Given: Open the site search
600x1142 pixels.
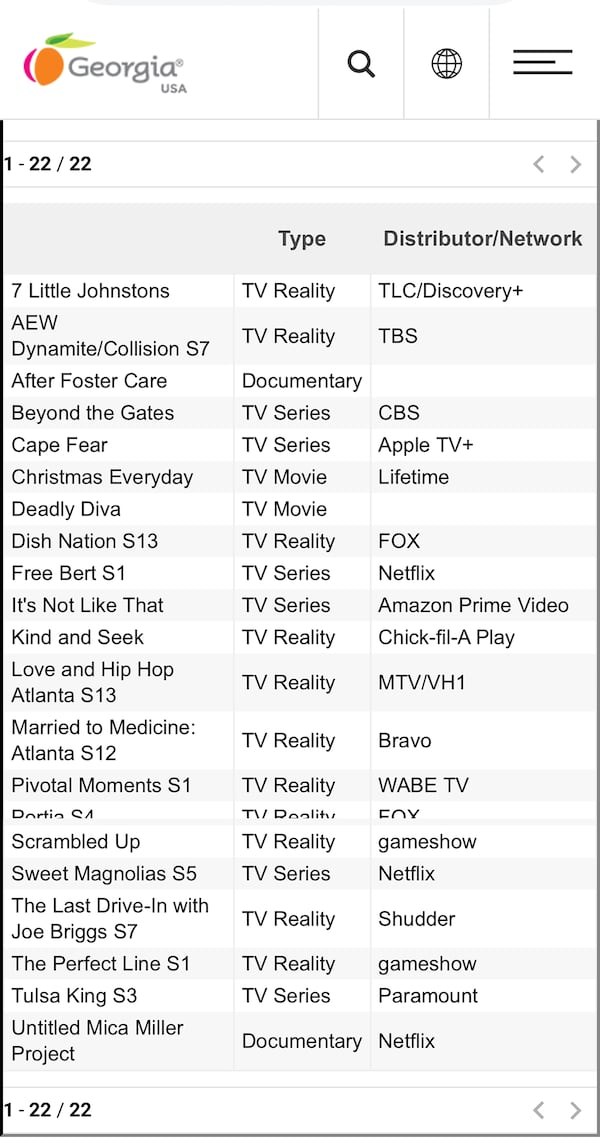Looking at the screenshot, I should tap(361, 64).
